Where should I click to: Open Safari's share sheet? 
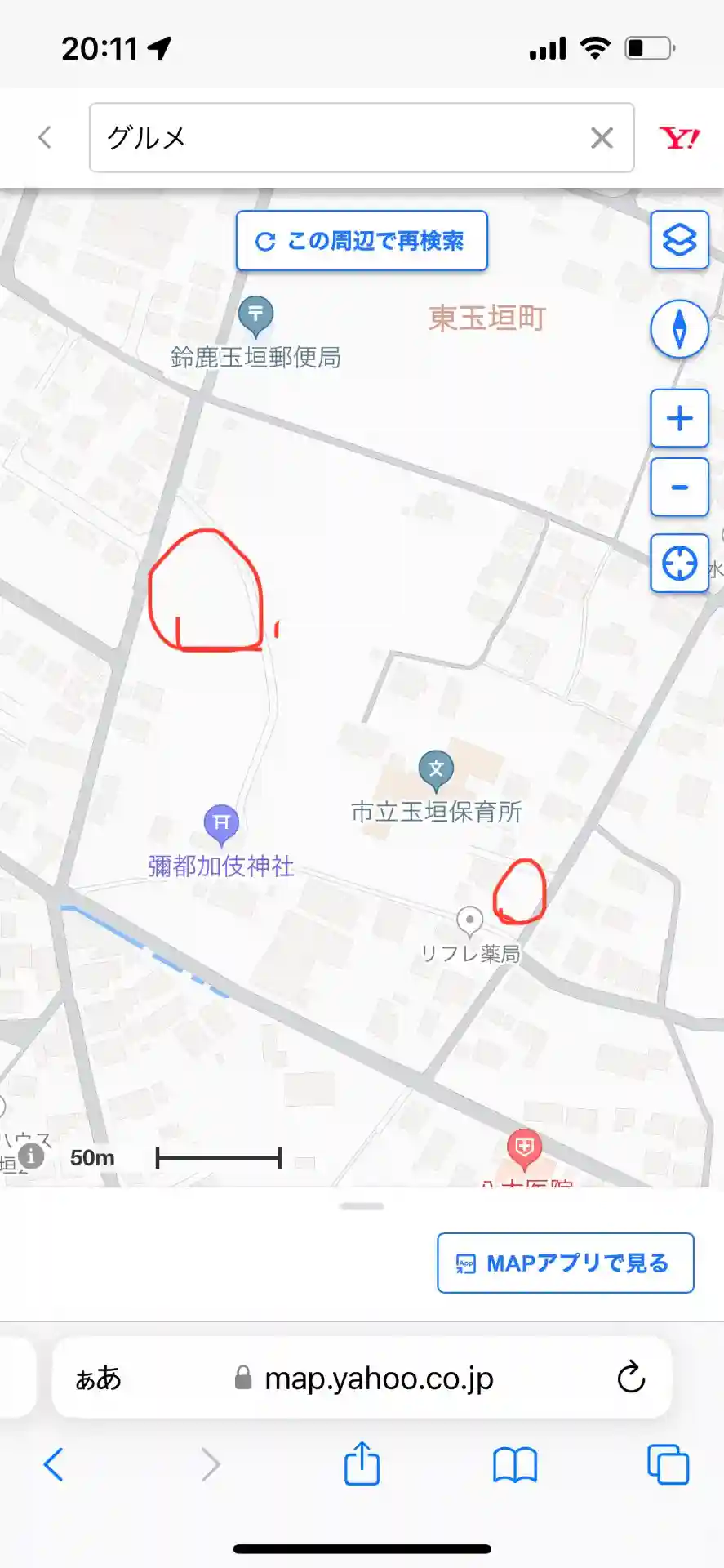coord(362,1463)
